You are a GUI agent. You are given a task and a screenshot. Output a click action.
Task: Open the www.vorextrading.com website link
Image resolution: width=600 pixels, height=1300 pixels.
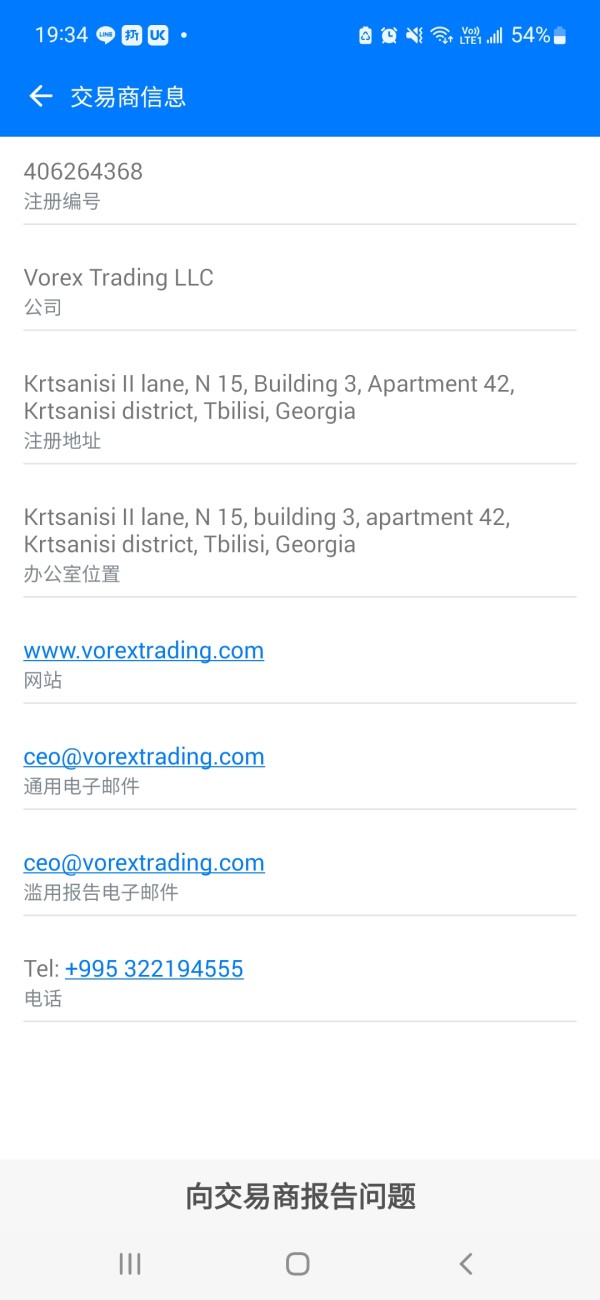pyautogui.click(x=144, y=651)
